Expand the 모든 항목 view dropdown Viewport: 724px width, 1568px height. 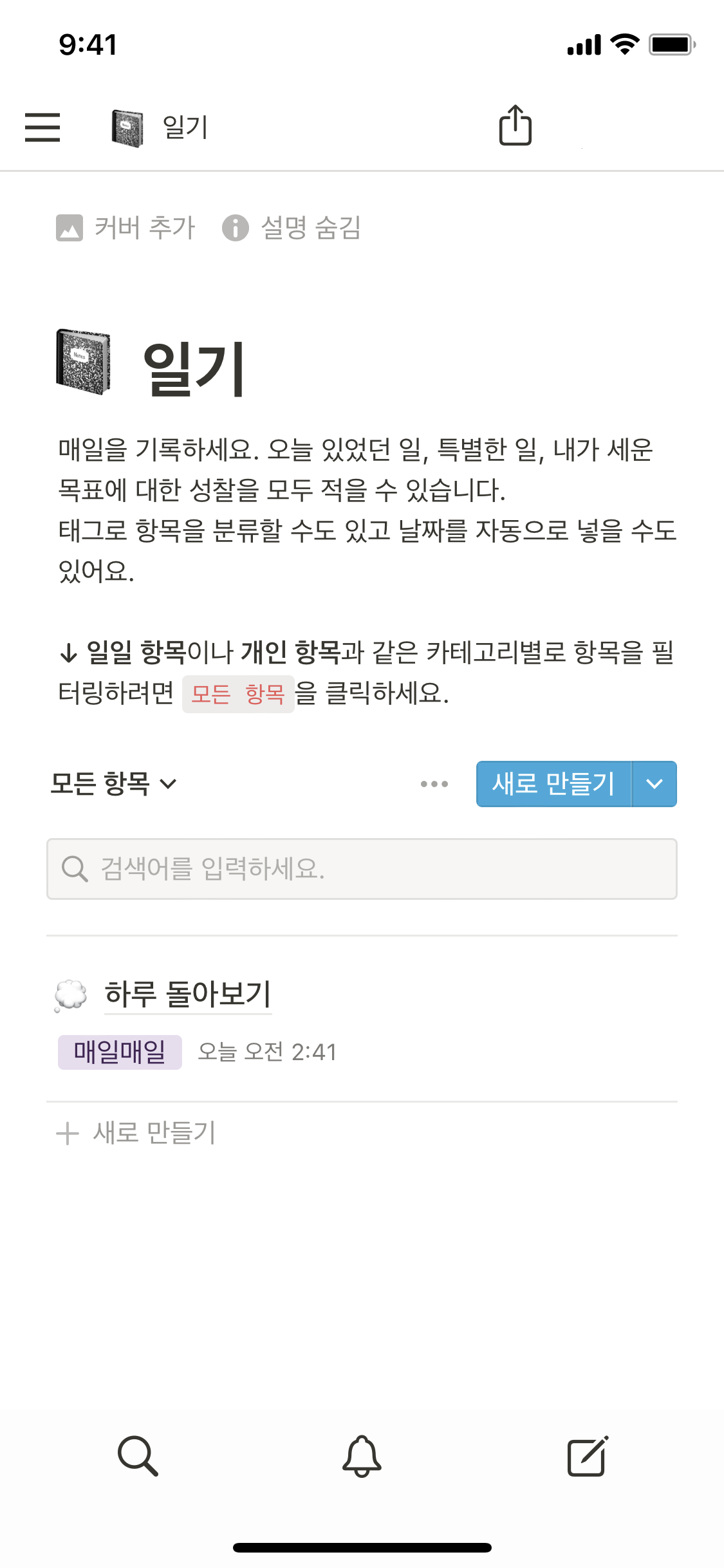113,783
